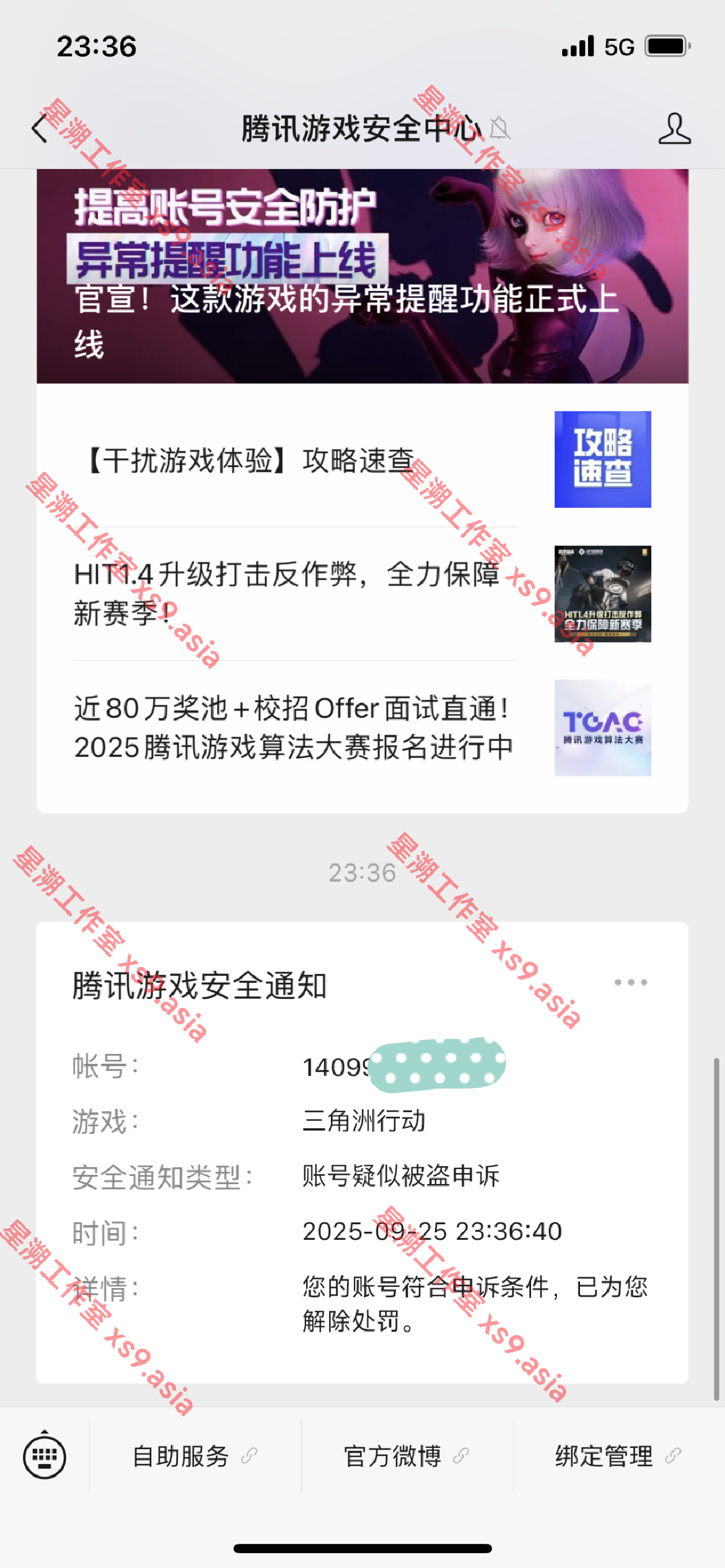725x1568 pixels.
Task: Go back from 腾讯游戏安全中心 chat
Action: (x=40, y=128)
